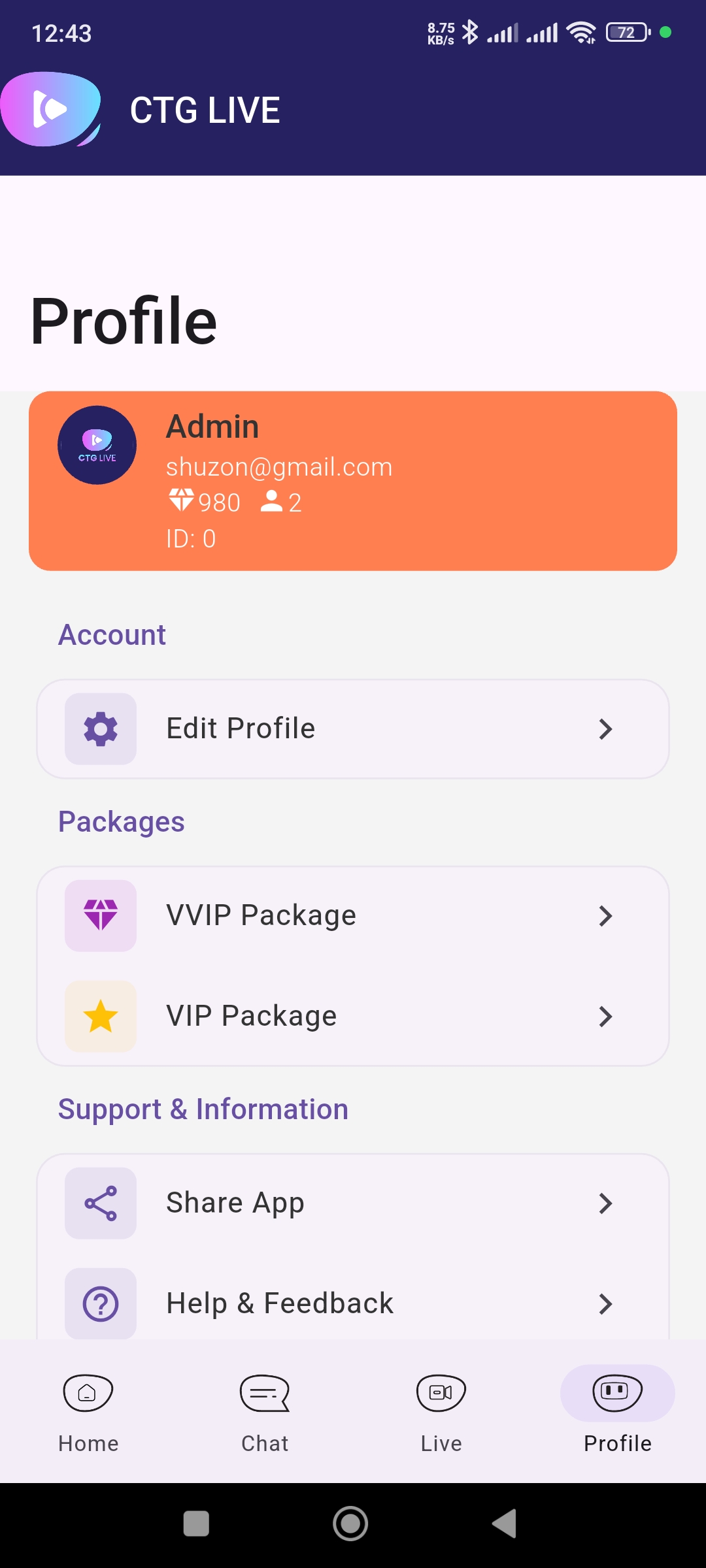The image size is (706, 1568).
Task: Tap the followers person icon showing 2
Action: [x=272, y=502]
